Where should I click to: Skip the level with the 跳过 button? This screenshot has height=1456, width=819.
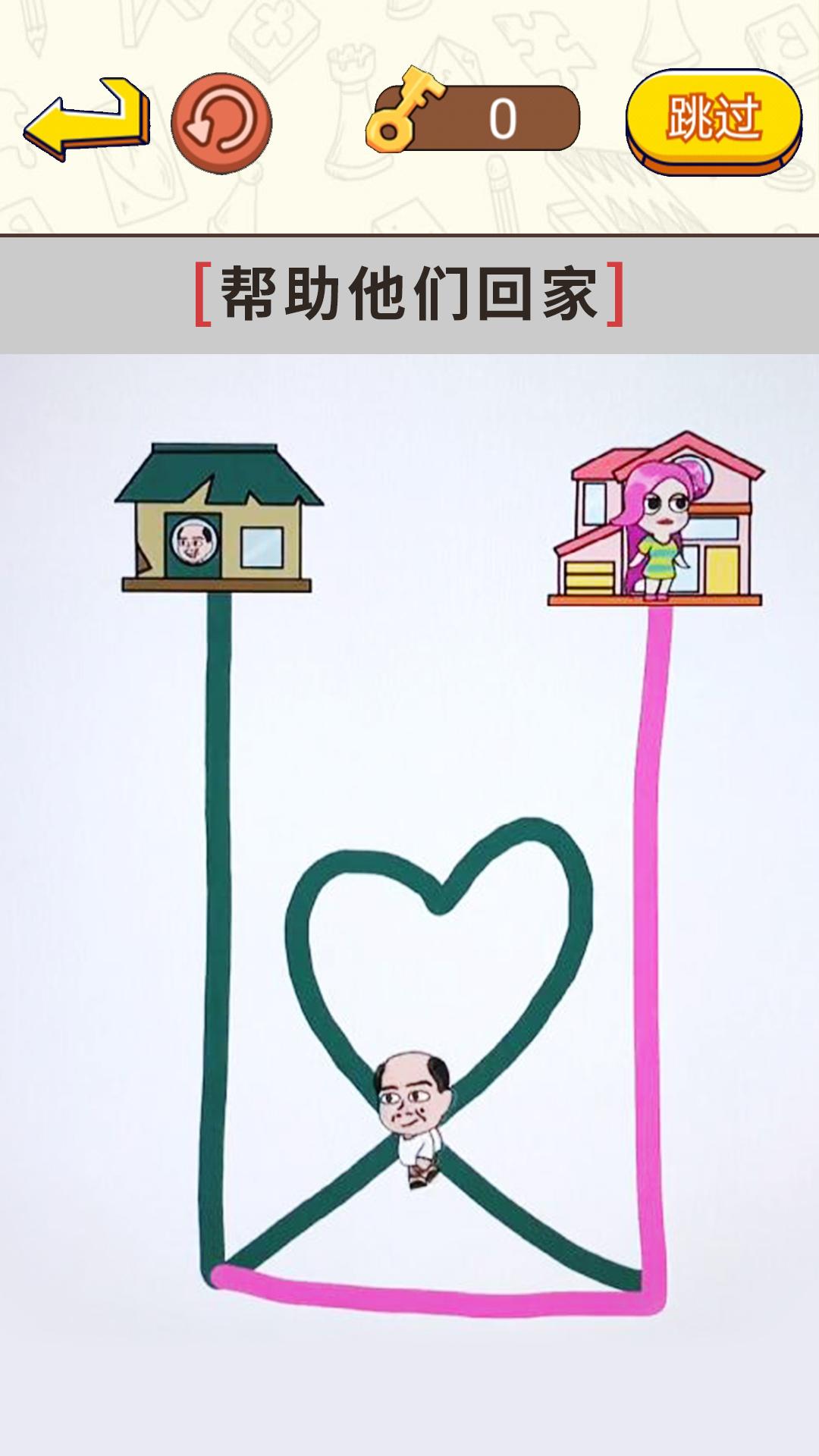[x=714, y=121]
